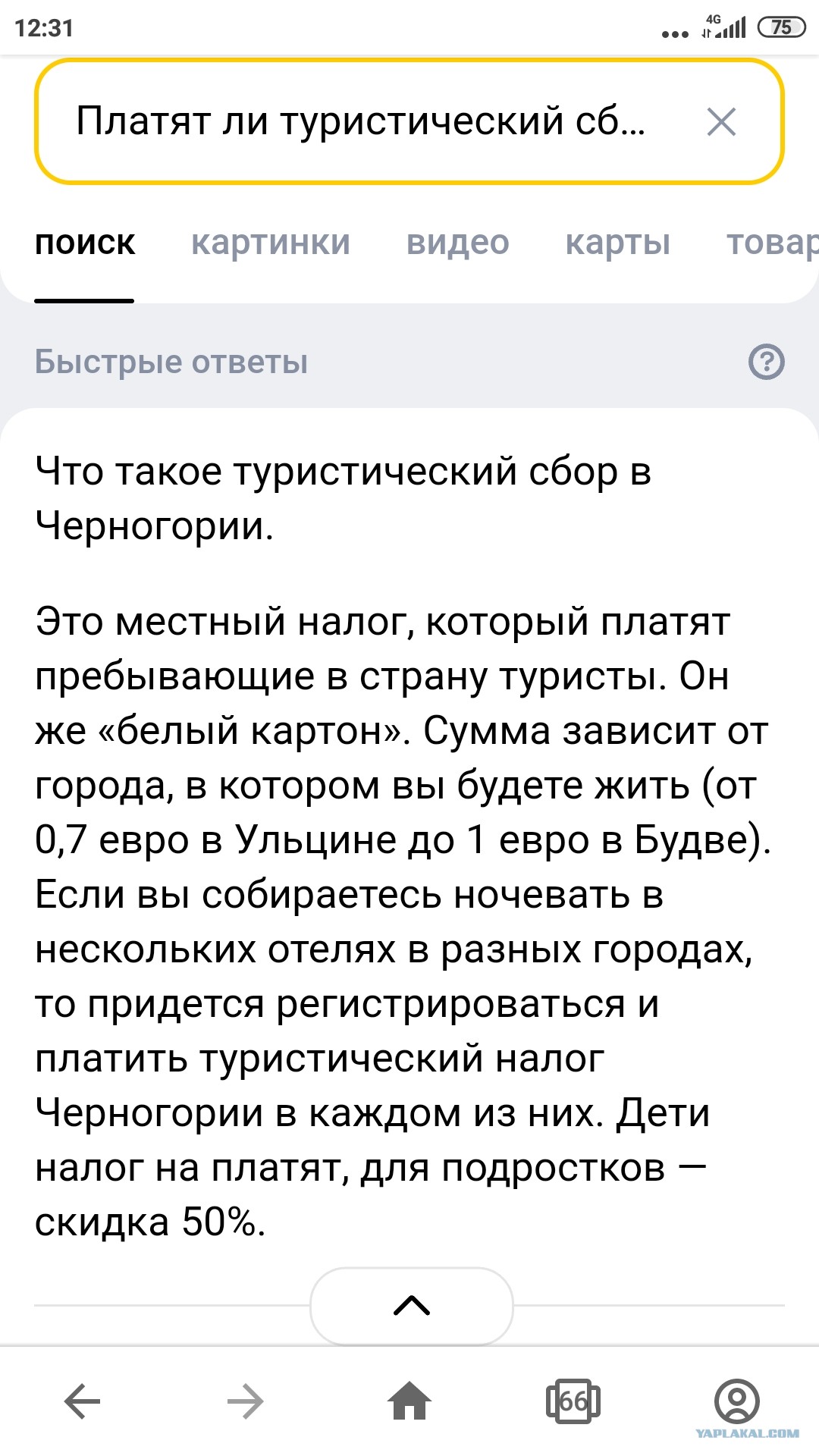The image size is (819, 1456).
Task: Open the help icon next to Быстрые ответы
Action: (x=767, y=362)
